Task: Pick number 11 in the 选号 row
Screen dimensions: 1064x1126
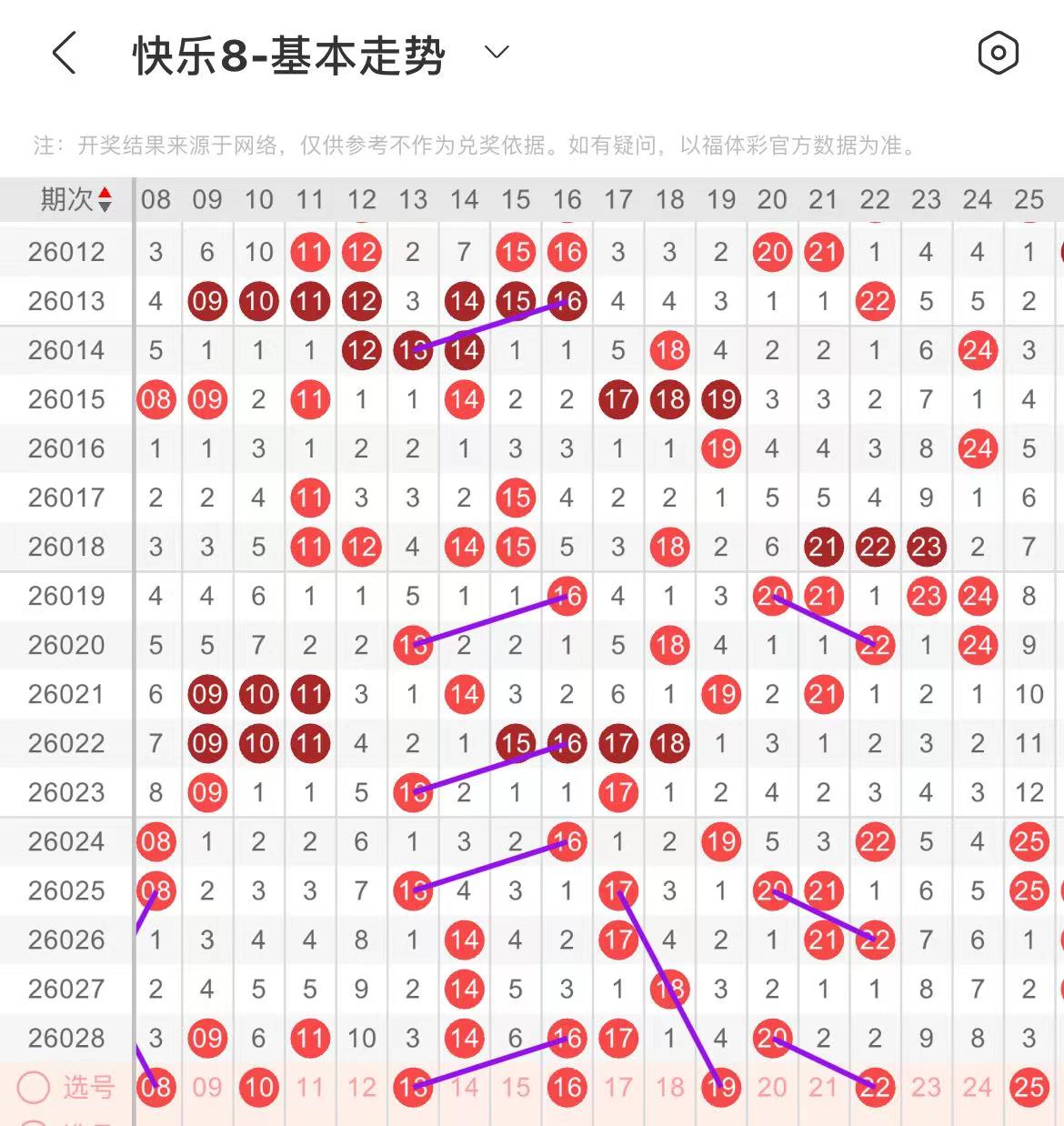Action: 310,1087
